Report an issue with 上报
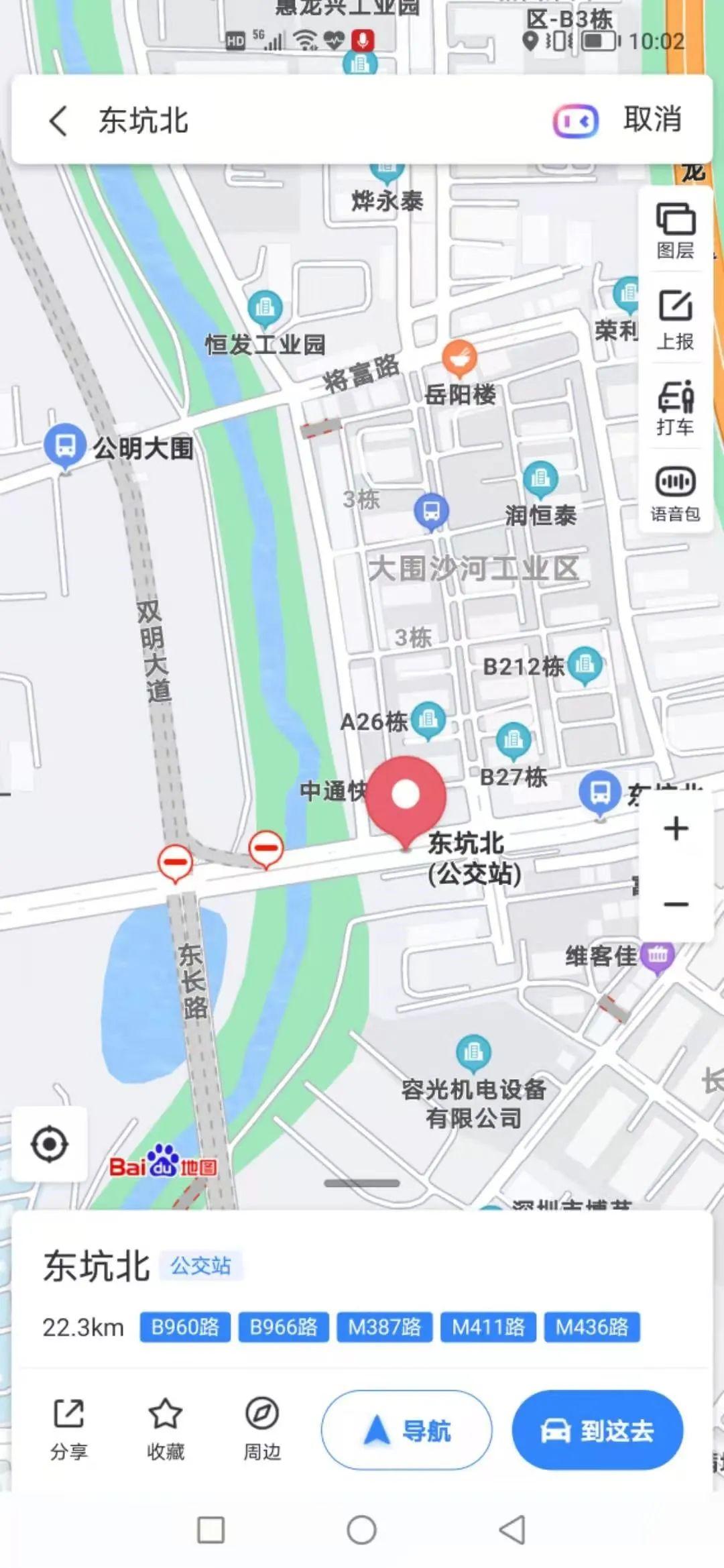 pyautogui.click(x=675, y=320)
